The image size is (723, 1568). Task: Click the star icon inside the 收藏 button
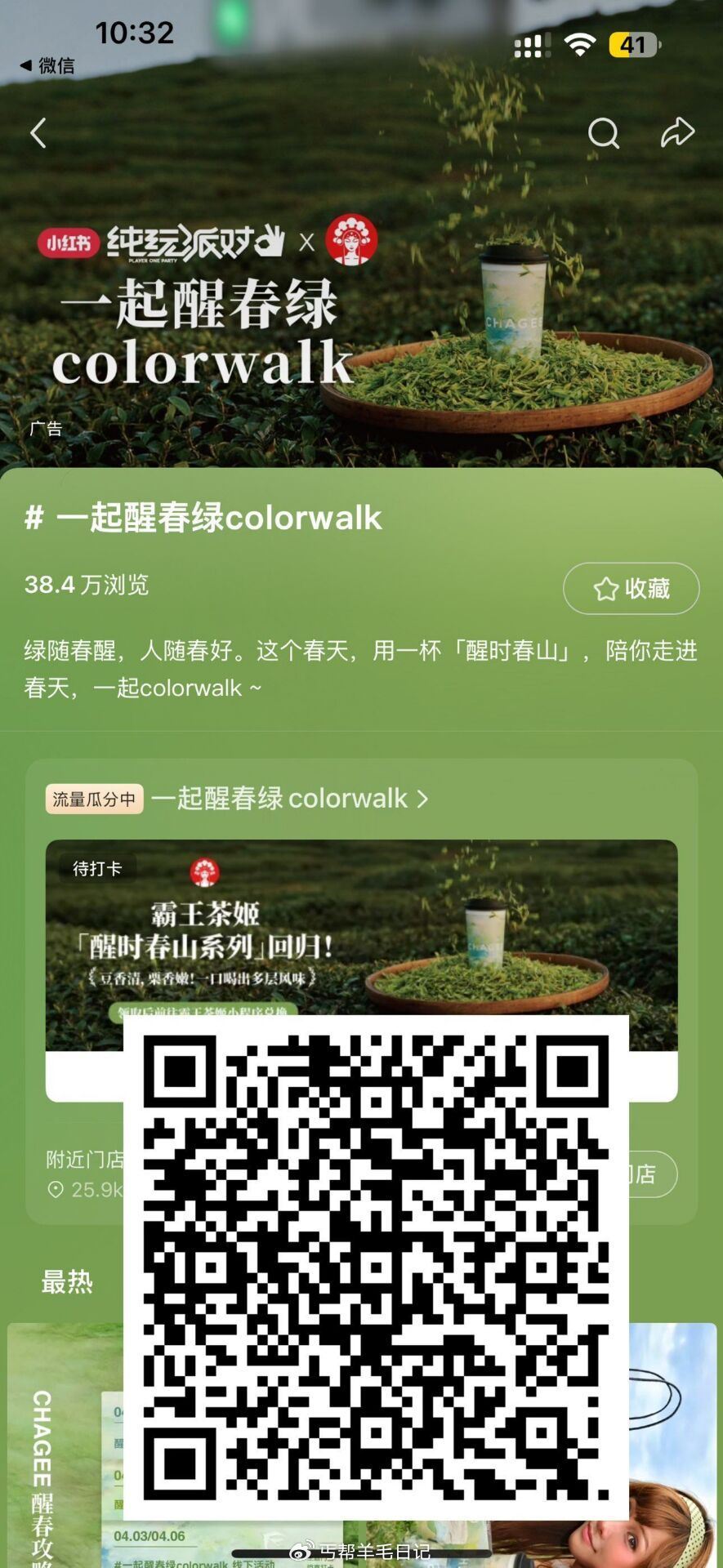click(605, 586)
